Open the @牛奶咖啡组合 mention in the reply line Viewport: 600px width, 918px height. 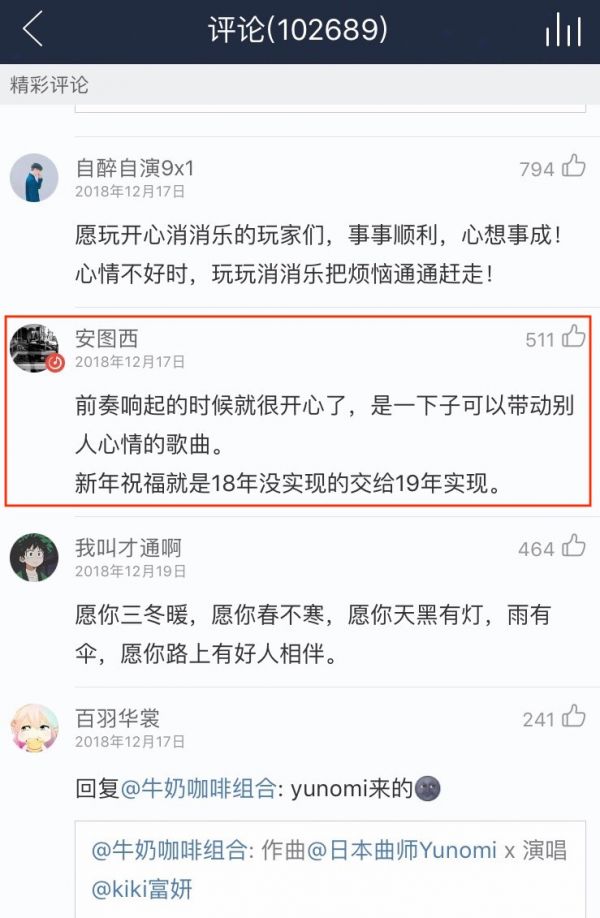click(198, 789)
